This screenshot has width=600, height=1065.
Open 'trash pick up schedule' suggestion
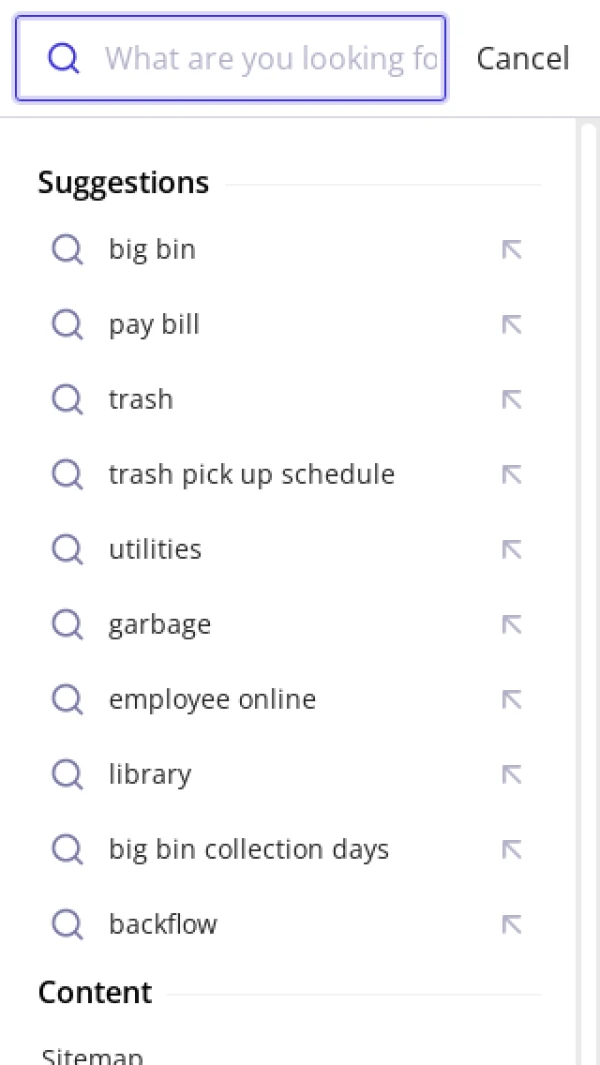(x=251, y=474)
